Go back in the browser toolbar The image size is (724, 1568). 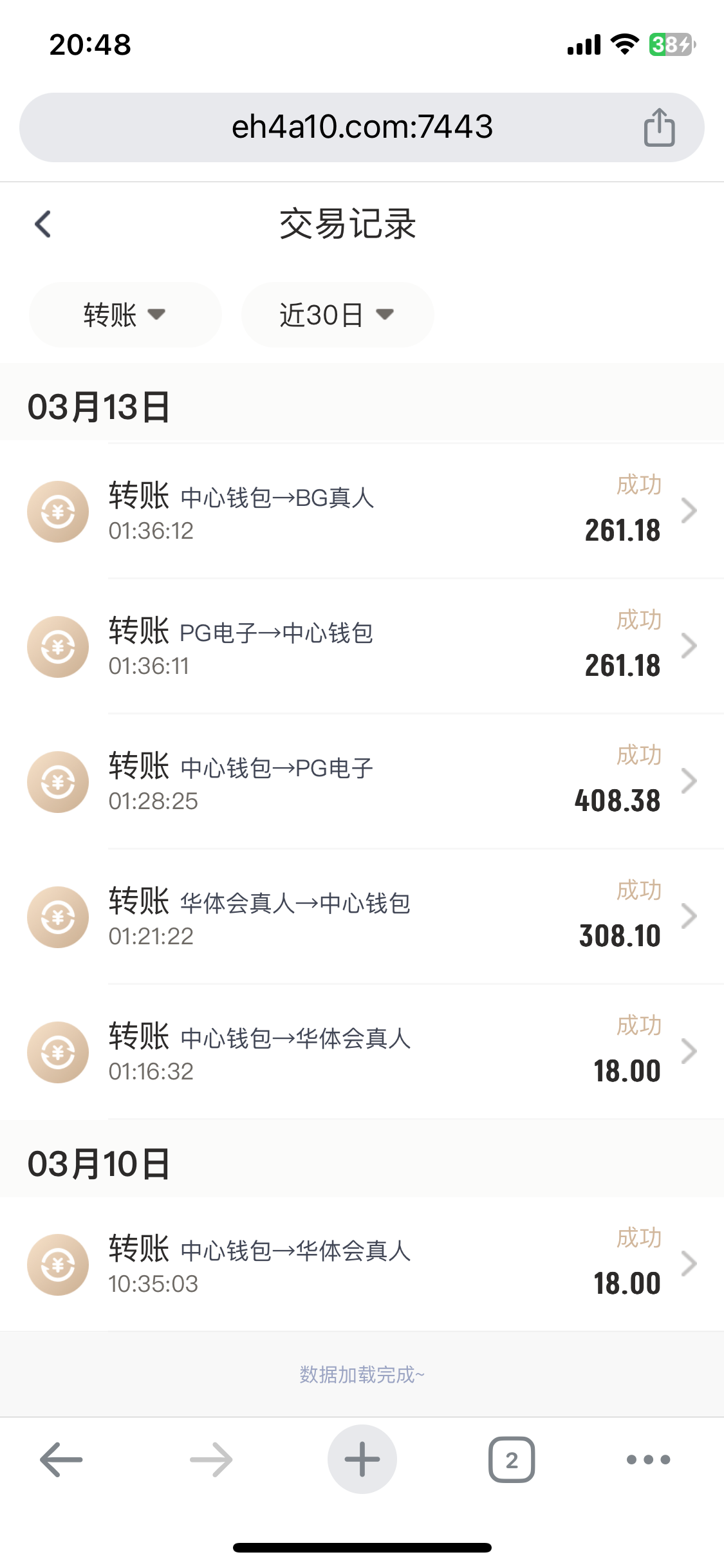[62, 1459]
